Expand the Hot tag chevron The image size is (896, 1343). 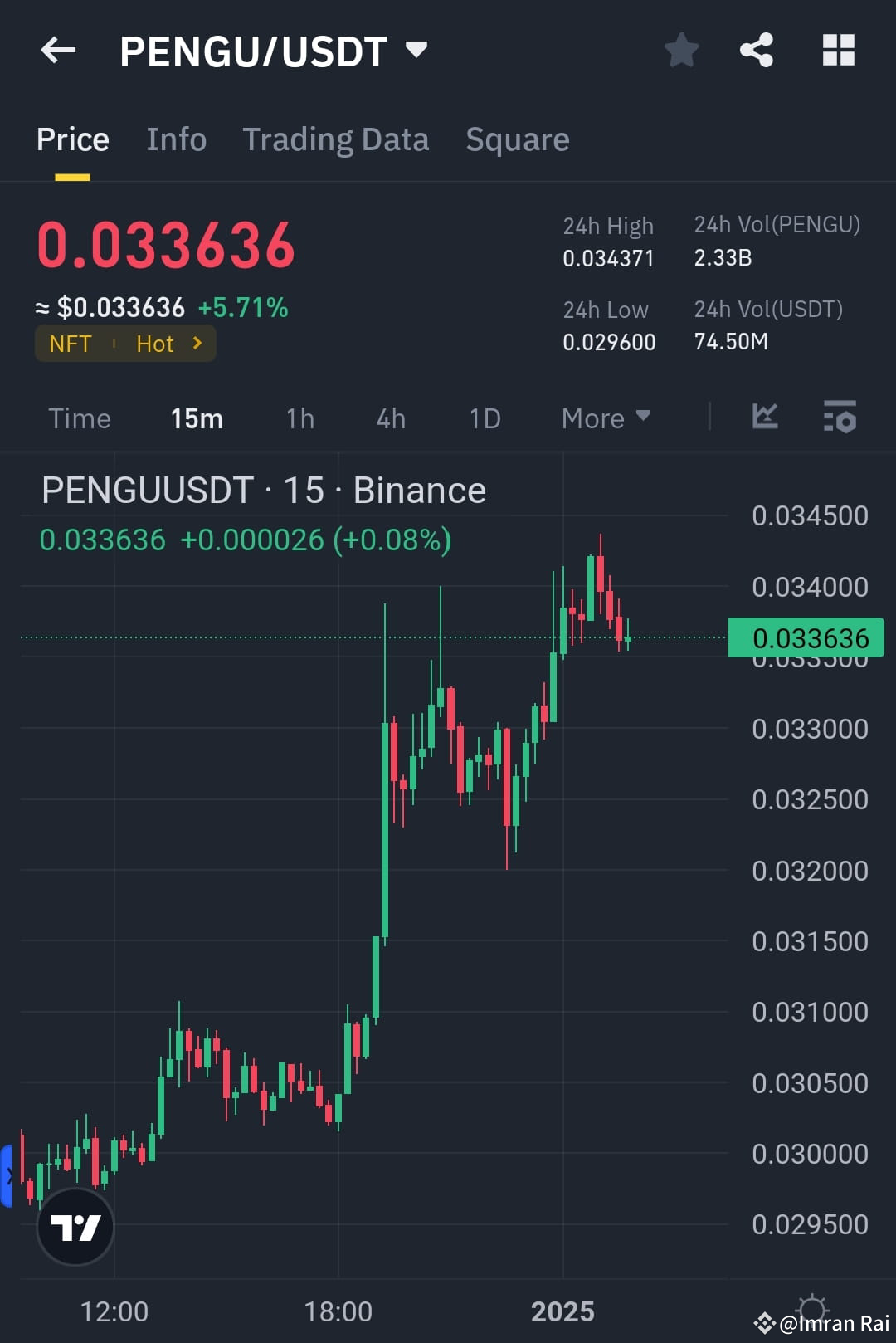(197, 343)
